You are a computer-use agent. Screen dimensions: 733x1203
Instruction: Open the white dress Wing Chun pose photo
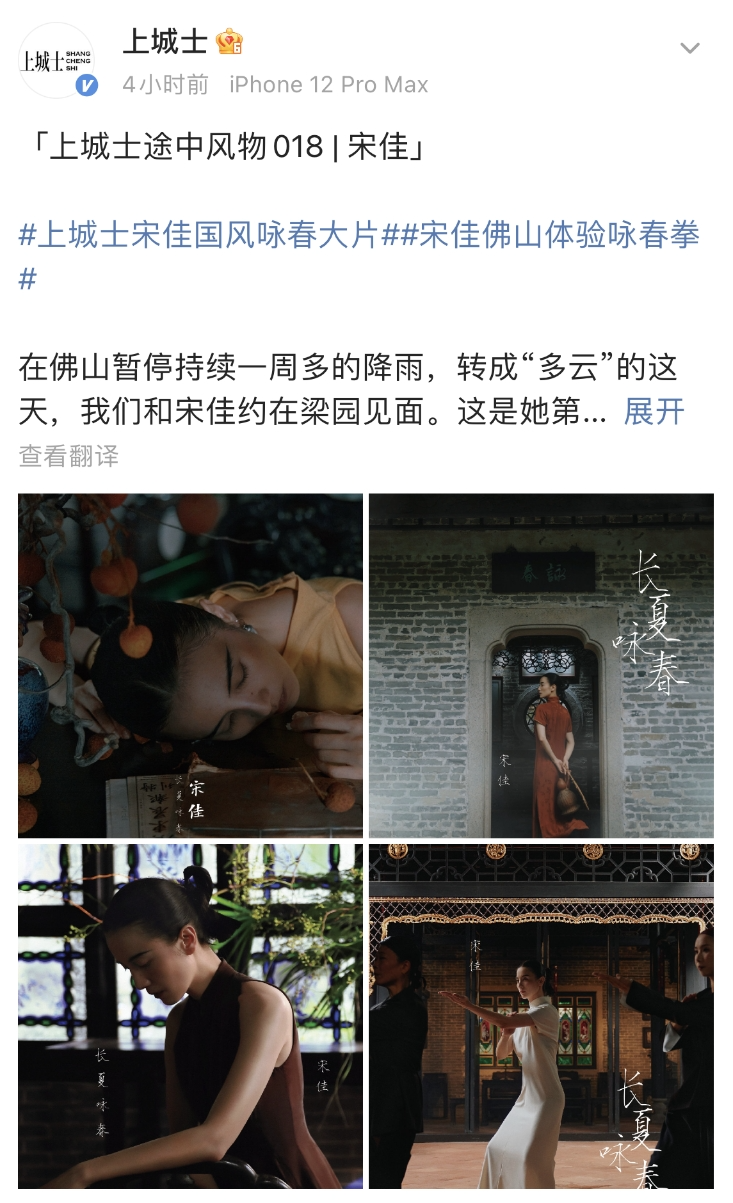click(541, 1016)
